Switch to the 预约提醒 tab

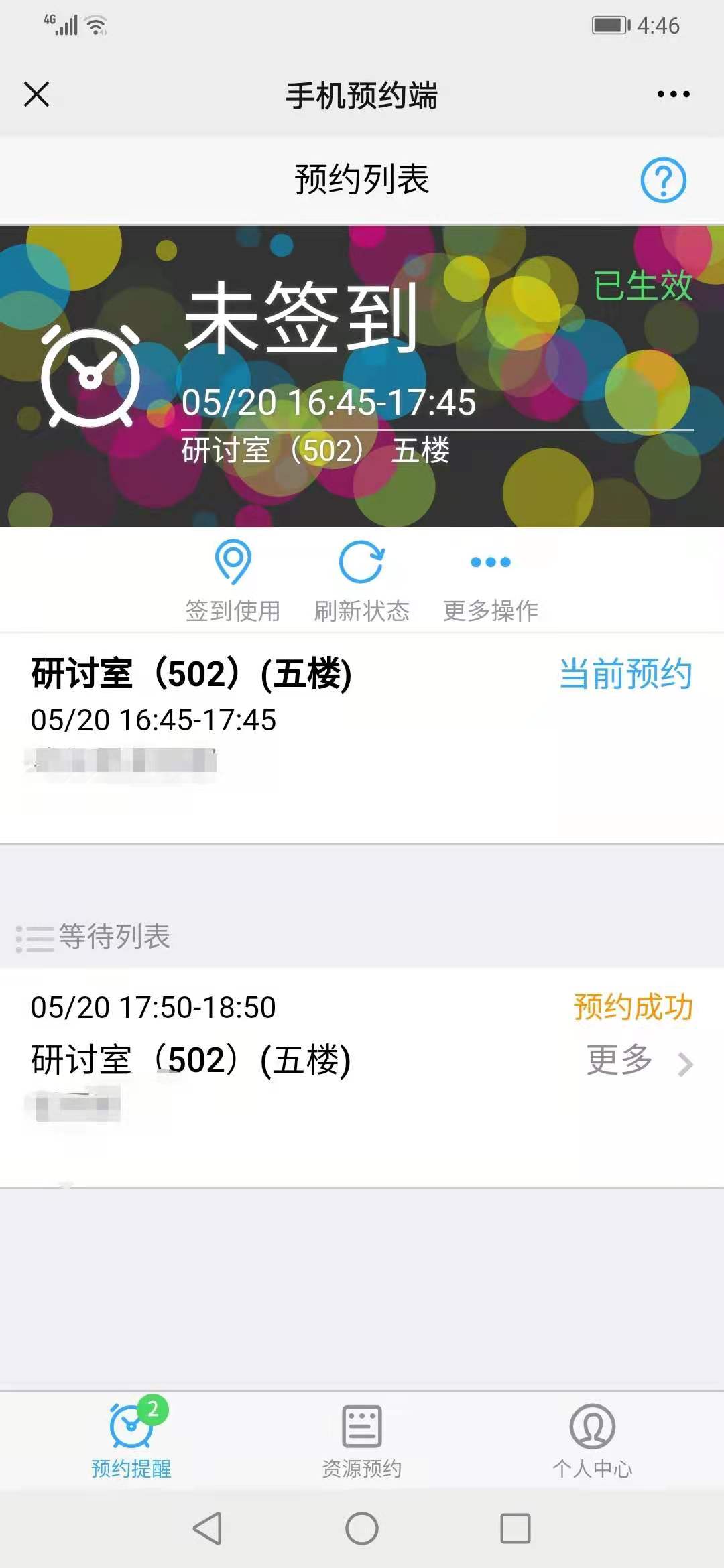point(131,1439)
